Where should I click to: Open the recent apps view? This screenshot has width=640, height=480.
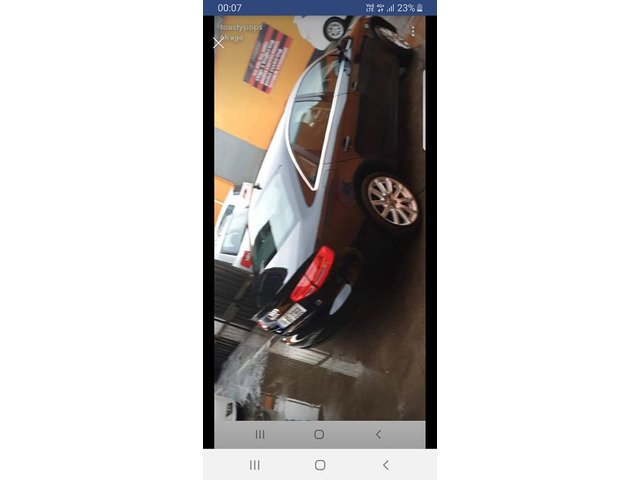coord(255,465)
